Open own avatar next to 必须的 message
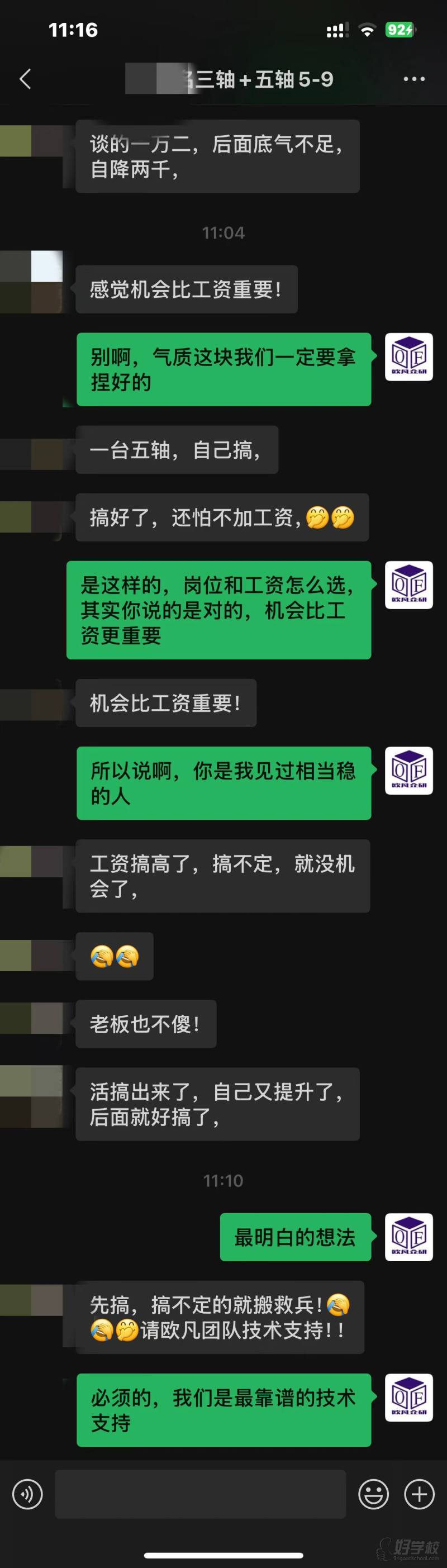The width and height of the screenshot is (447, 1568). click(408, 1397)
